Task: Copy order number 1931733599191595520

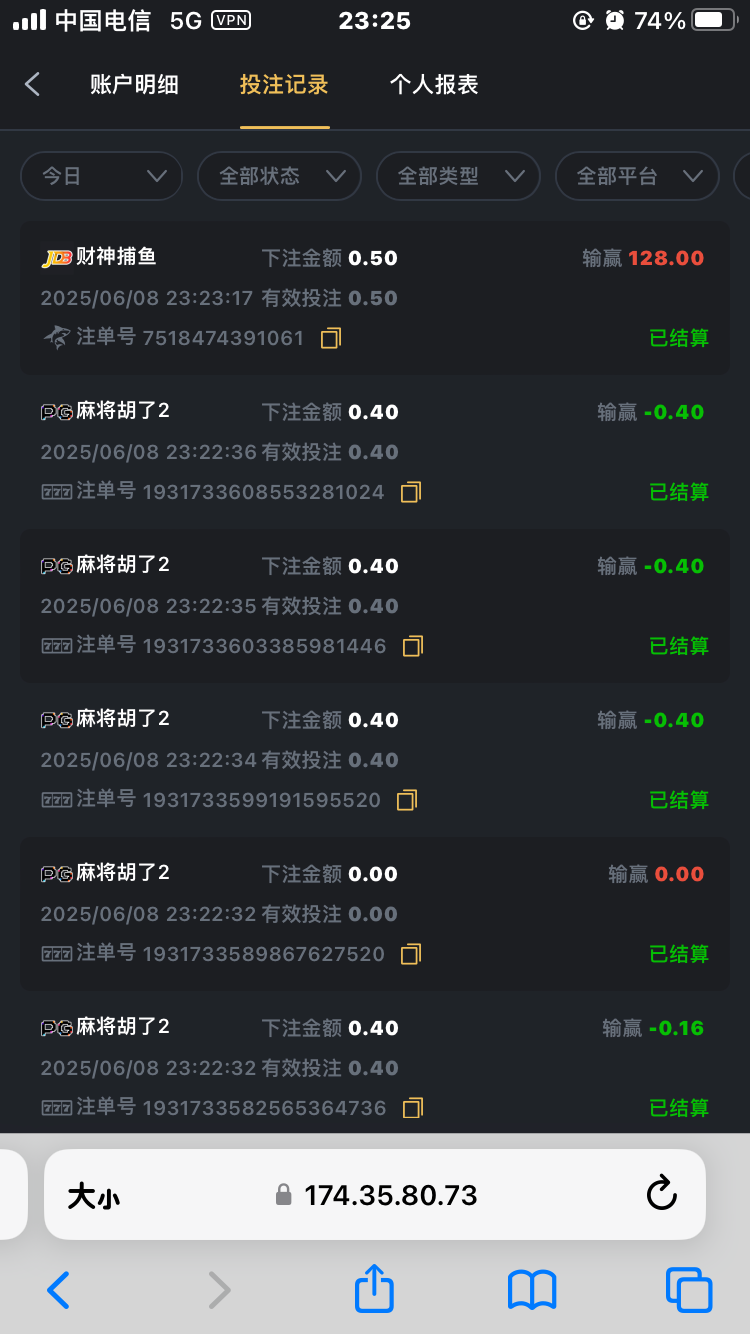Action: tap(407, 800)
